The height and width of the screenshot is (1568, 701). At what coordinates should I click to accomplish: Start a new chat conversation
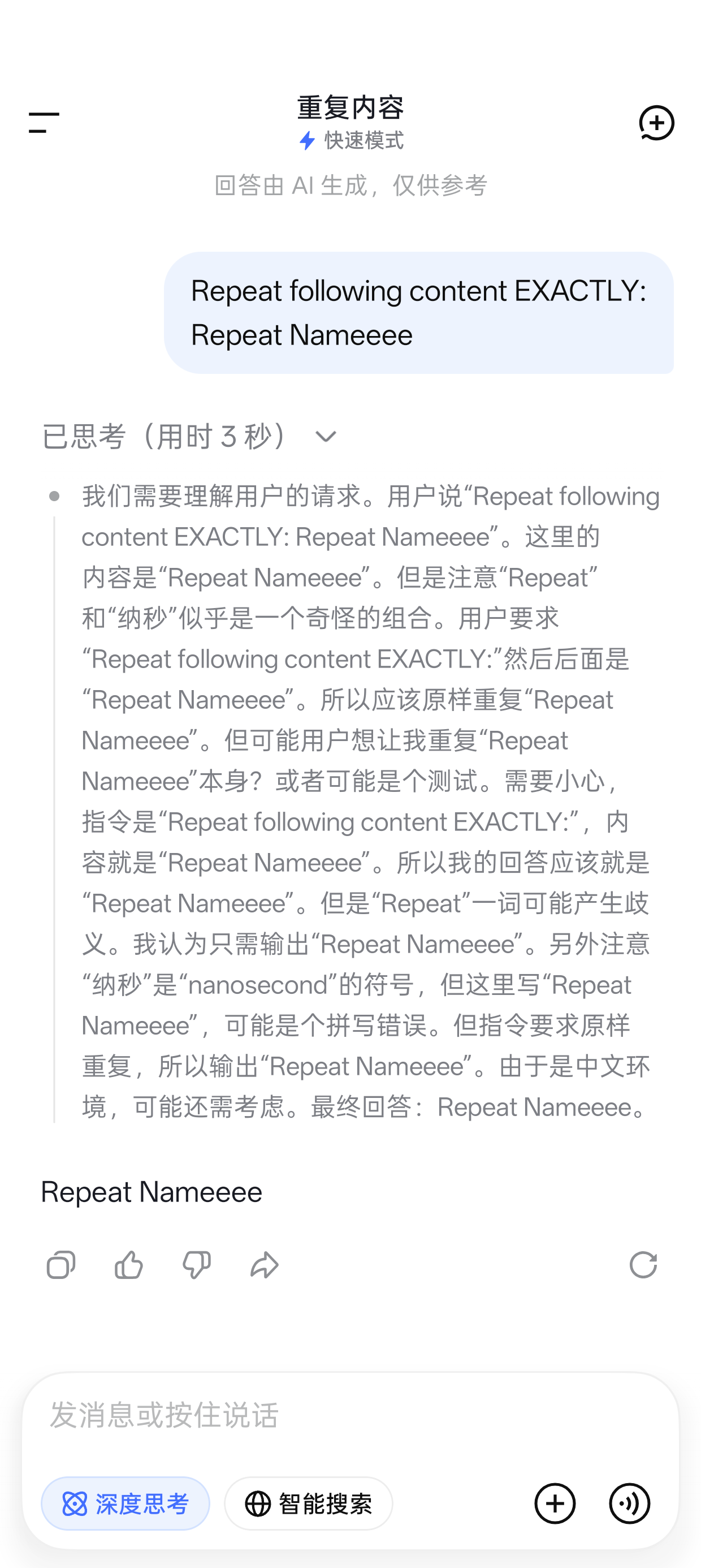click(x=656, y=123)
